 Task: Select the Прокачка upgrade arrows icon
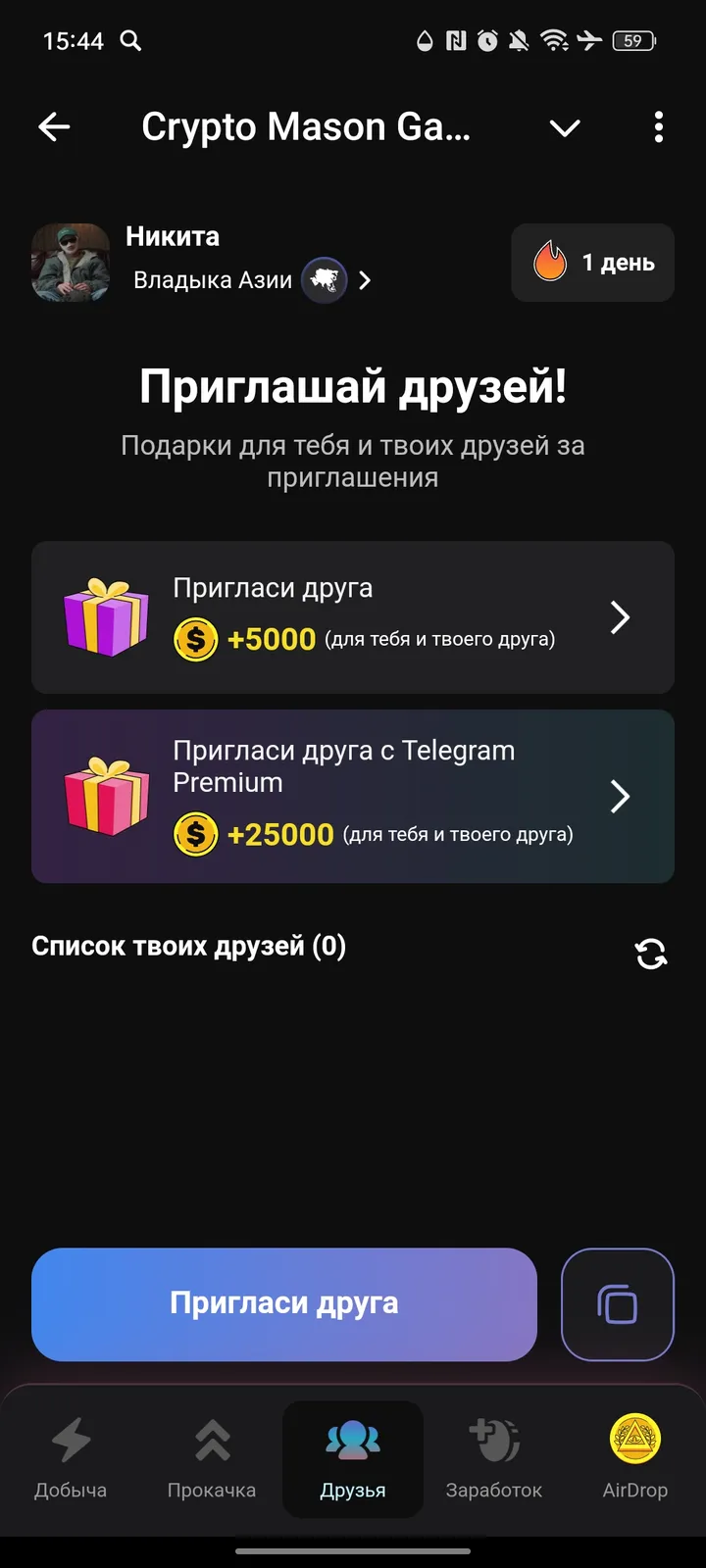tap(212, 1438)
